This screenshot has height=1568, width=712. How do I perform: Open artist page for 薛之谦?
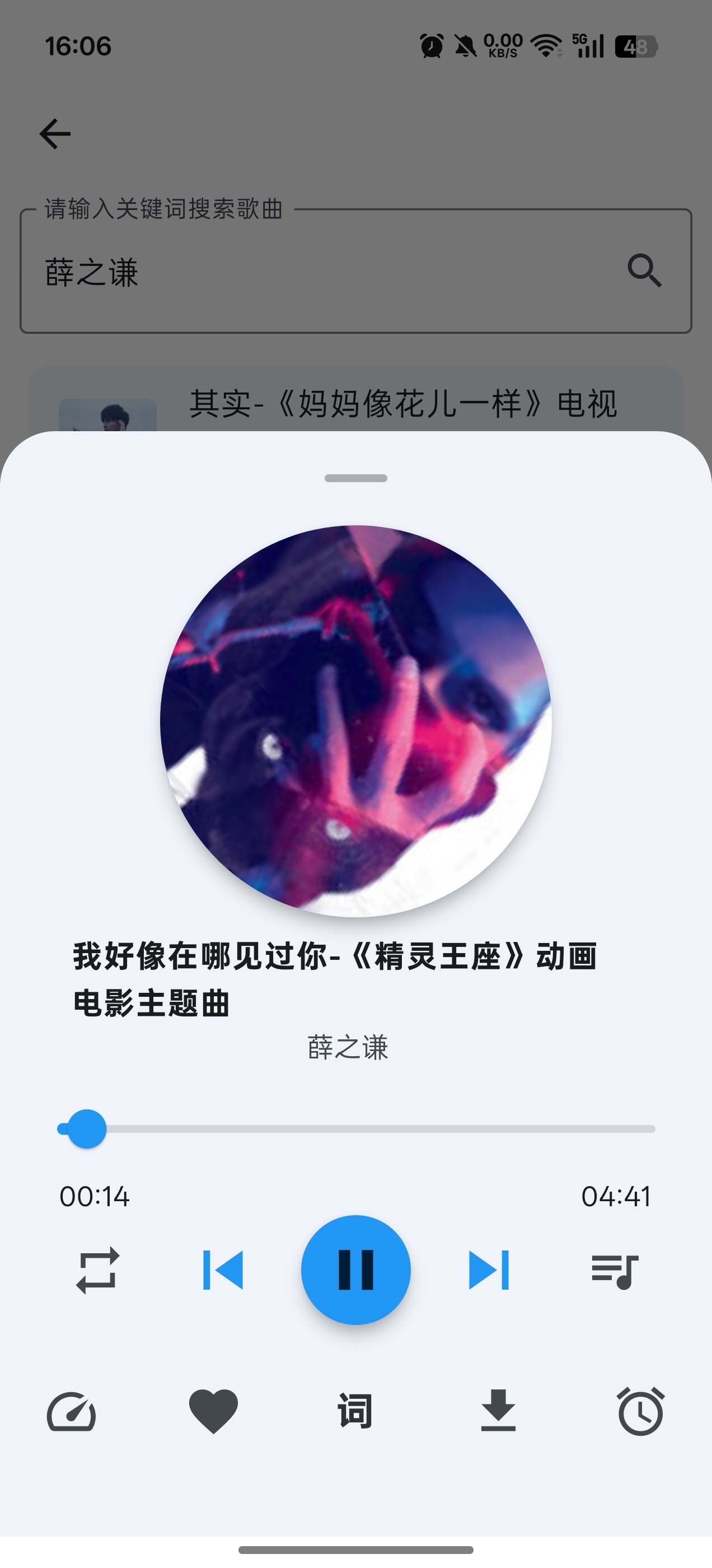(x=348, y=1045)
